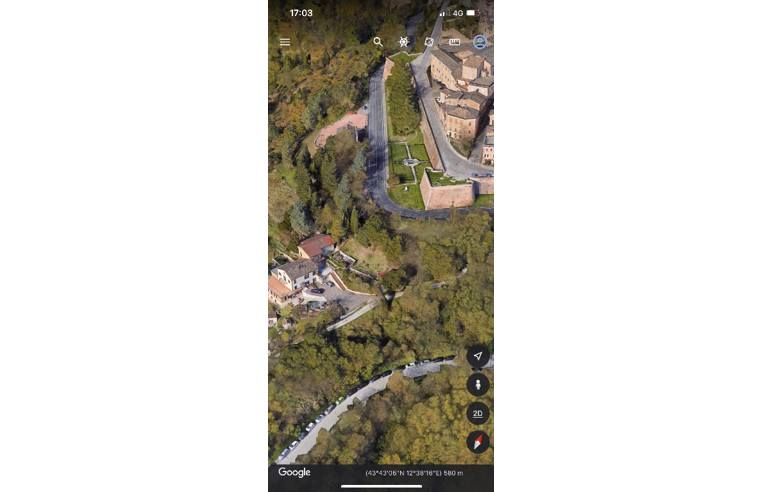The image size is (764, 492).
Task: Reset orientation with the compass
Action: [478, 441]
